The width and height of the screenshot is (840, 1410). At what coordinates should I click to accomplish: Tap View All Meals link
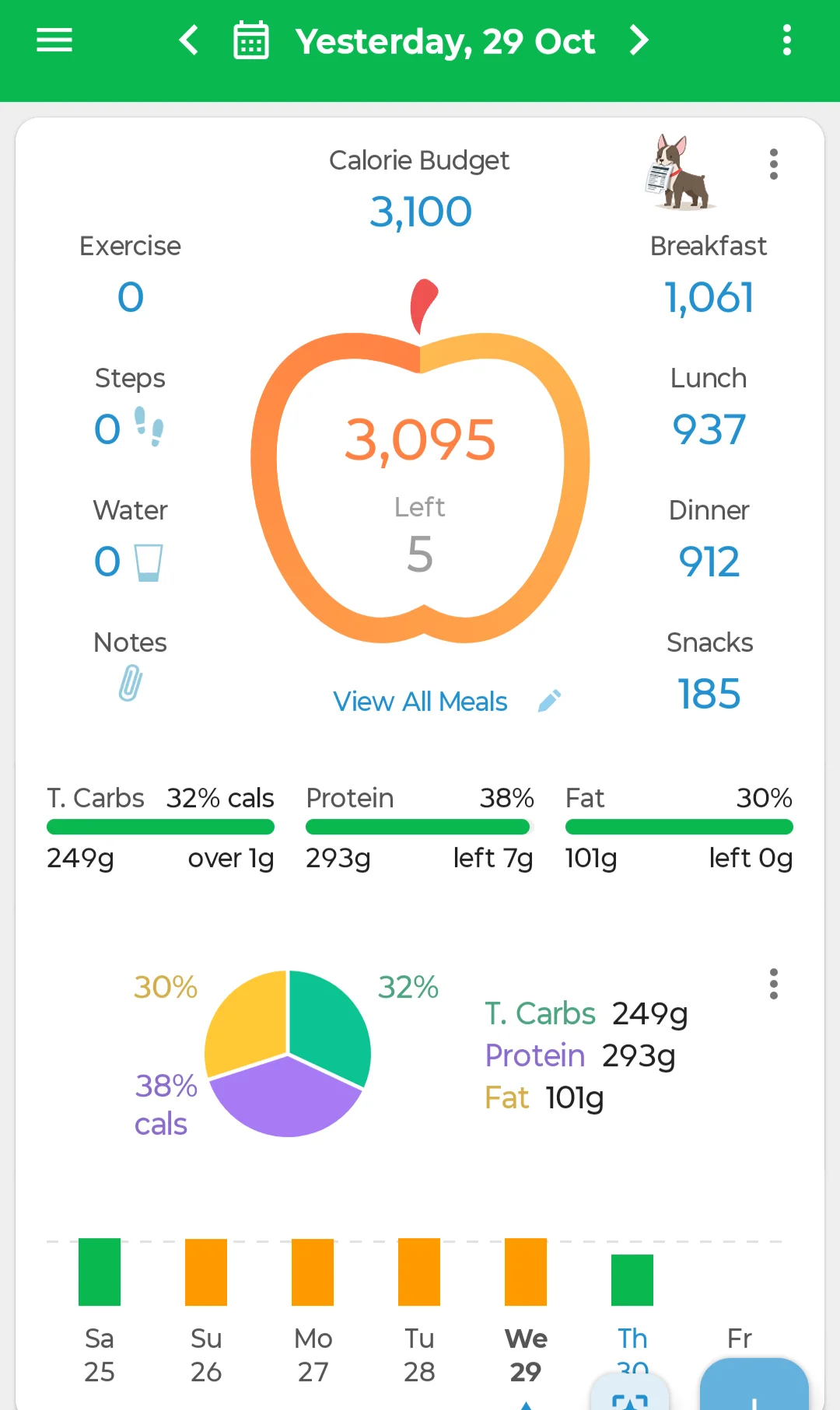tap(420, 702)
